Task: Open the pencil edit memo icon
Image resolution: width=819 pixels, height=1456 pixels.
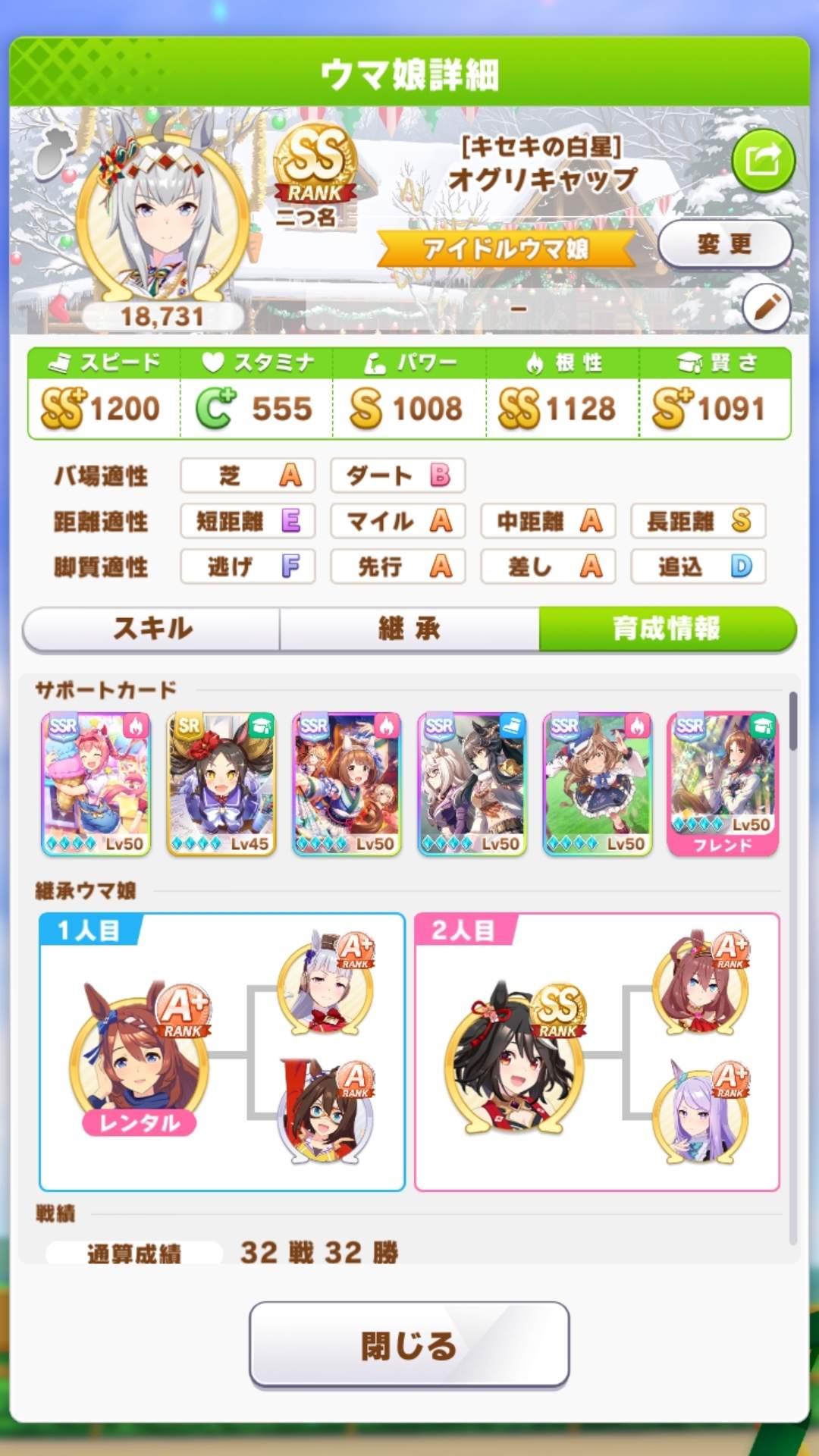Action: pyautogui.click(x=766, y=308)
